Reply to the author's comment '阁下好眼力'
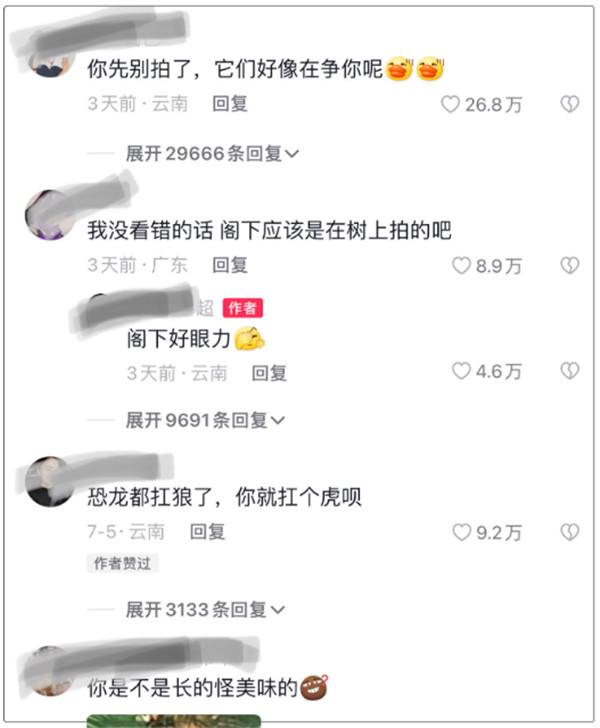600x728 pixels. [269, 372]
